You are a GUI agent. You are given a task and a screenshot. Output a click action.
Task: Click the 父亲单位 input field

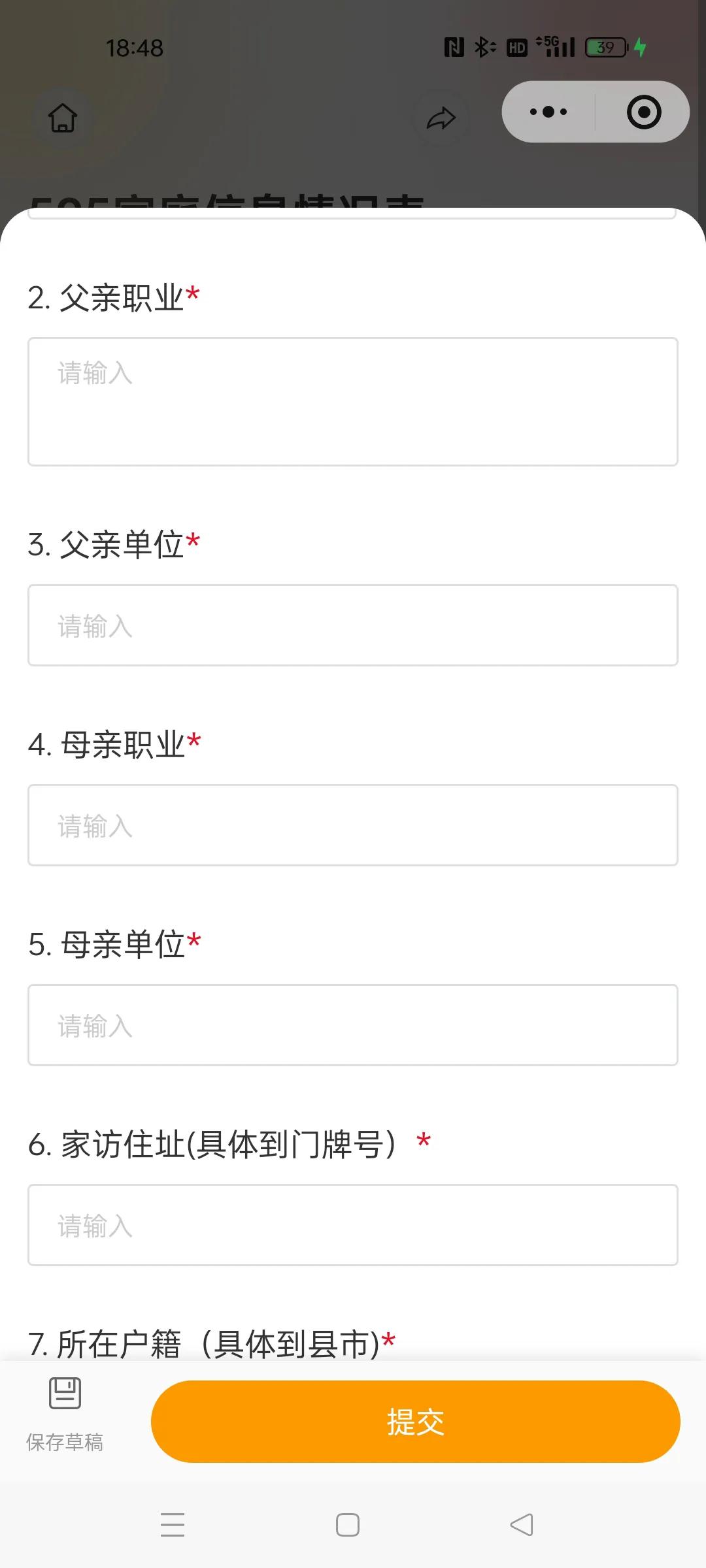(x=353, y=625)
